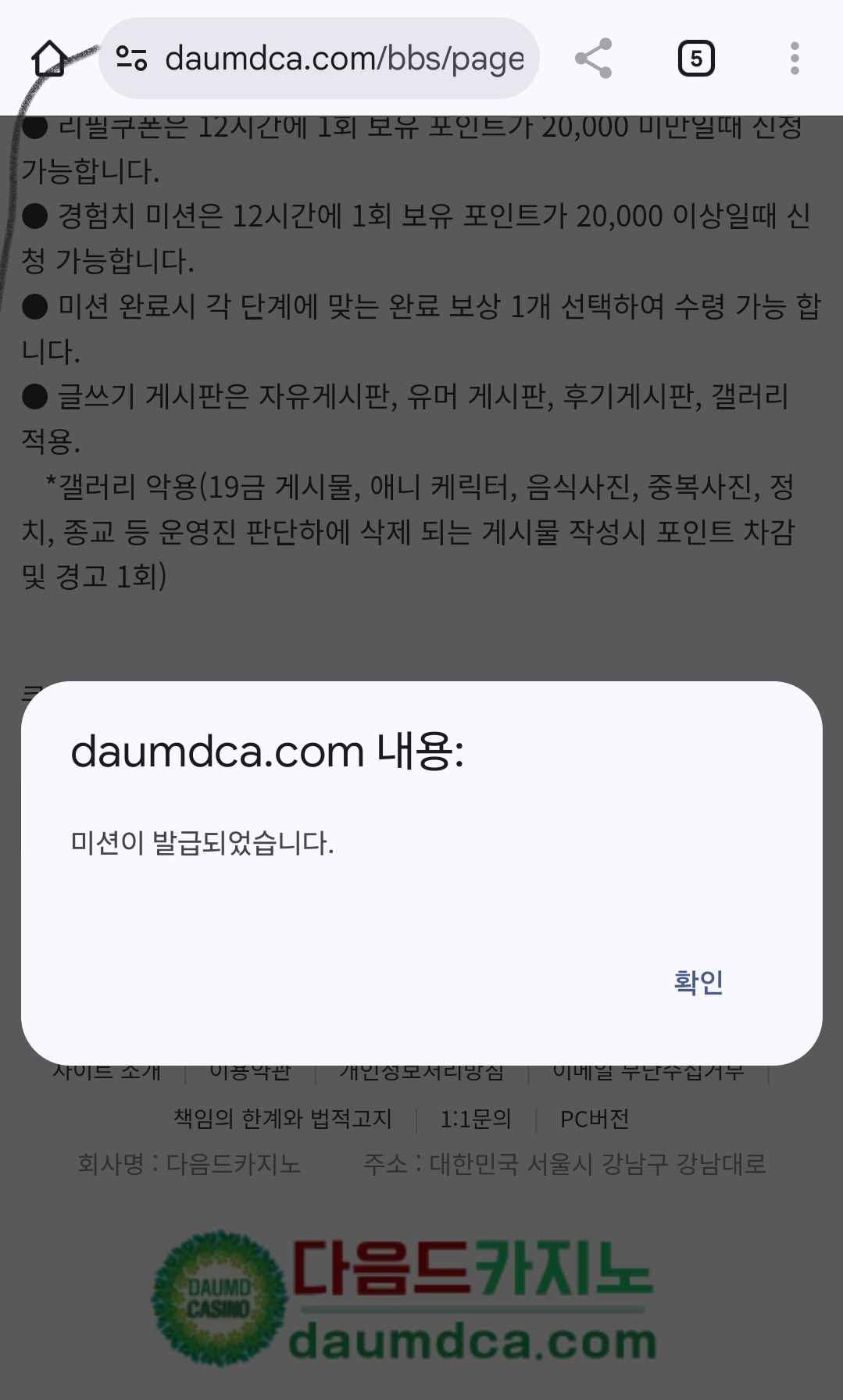Open the browser overflow menu
The image size is (843, 1400).
pos(795,59)
